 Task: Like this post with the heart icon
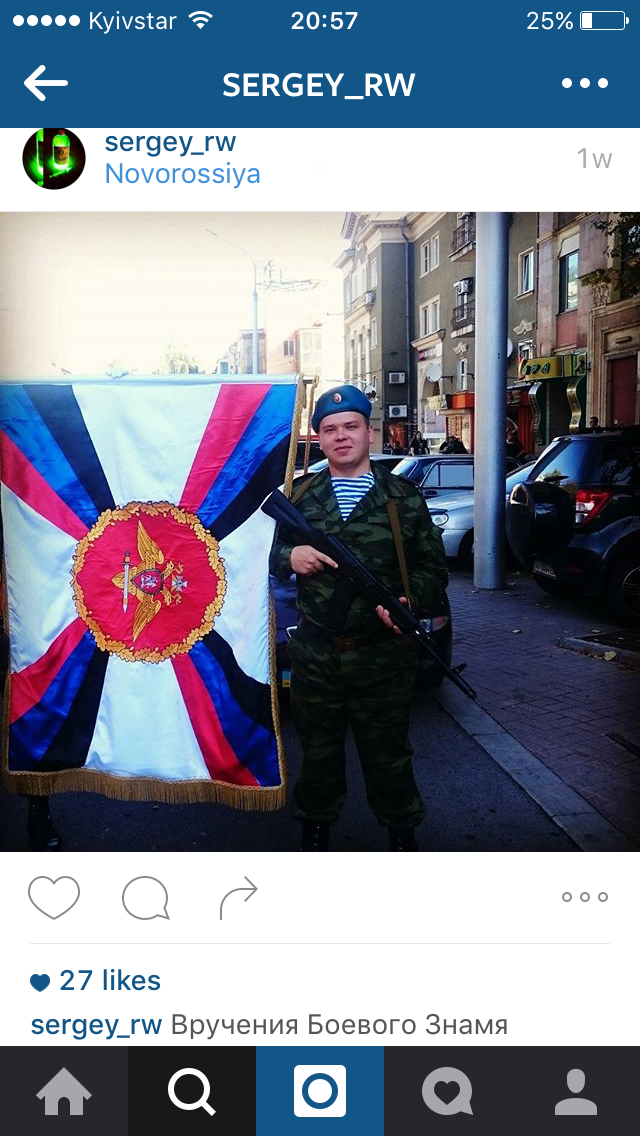point(54,897)
